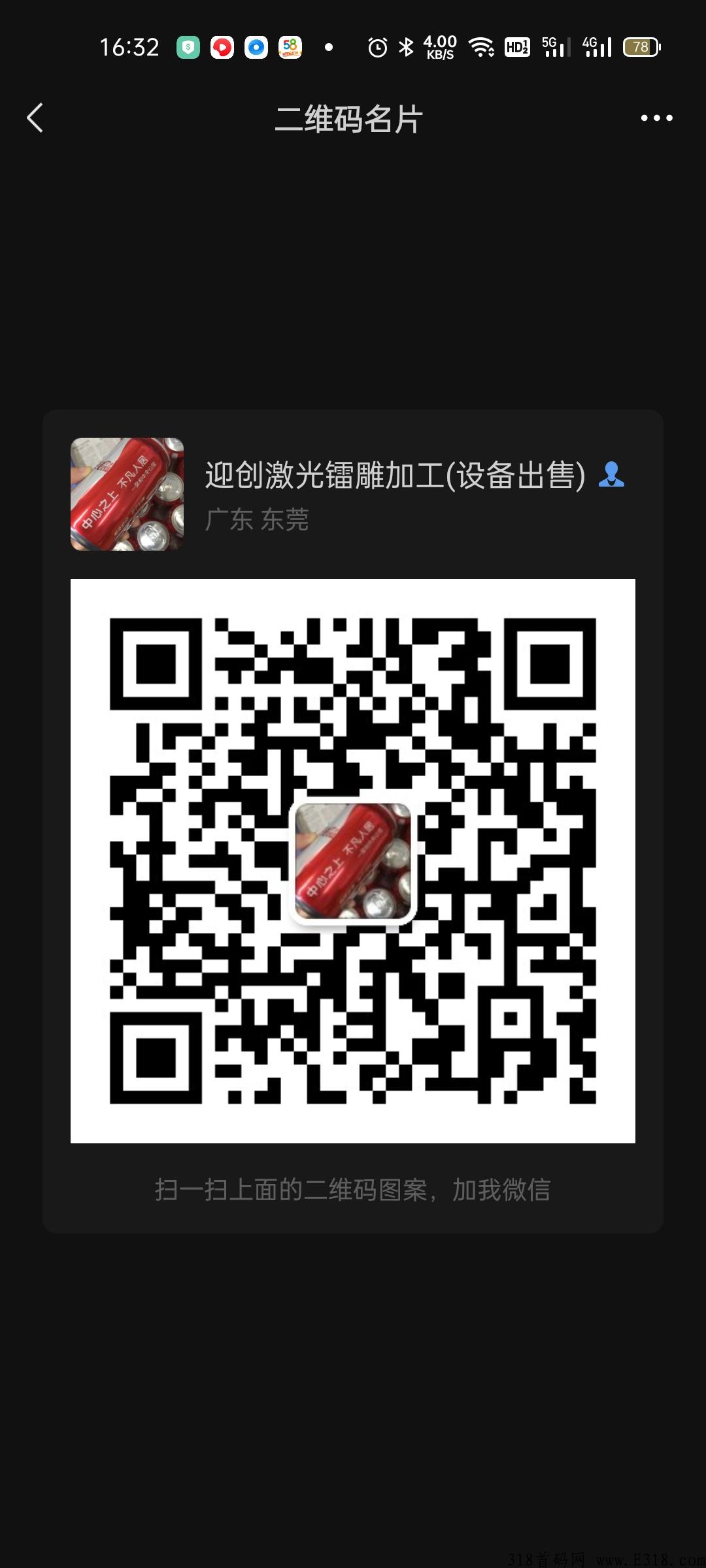This screenshot has height=1568, width=706.
Task: Tap the battery level indicator showing 78
Action: 639,47
